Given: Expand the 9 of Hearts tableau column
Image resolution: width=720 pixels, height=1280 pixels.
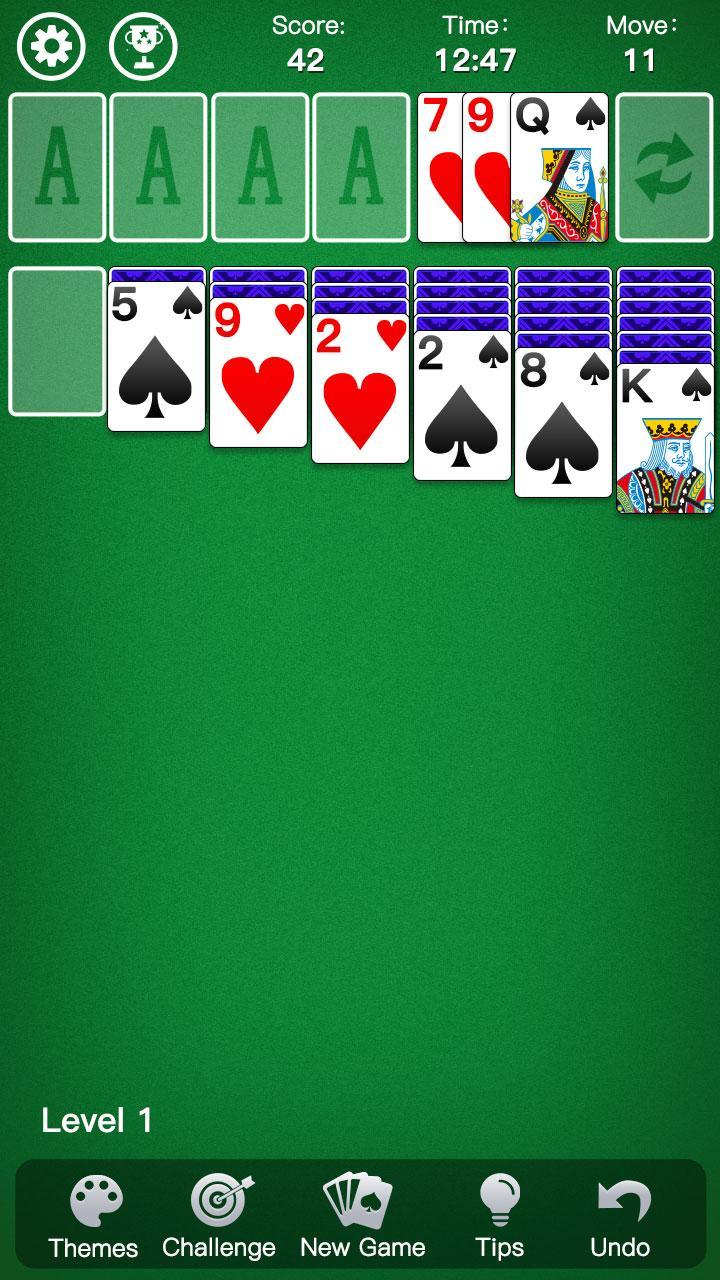Looking at the screenshot, I should [258, 280].
